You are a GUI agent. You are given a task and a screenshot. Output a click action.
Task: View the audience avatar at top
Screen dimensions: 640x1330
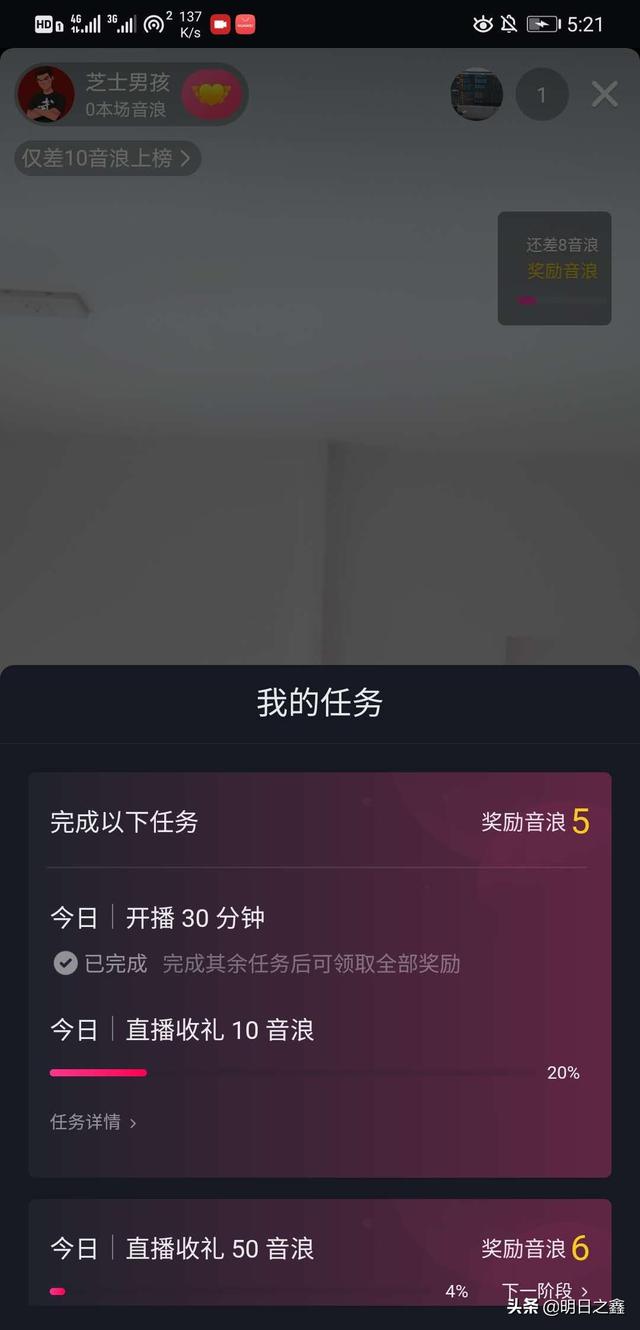click(476, 95)
